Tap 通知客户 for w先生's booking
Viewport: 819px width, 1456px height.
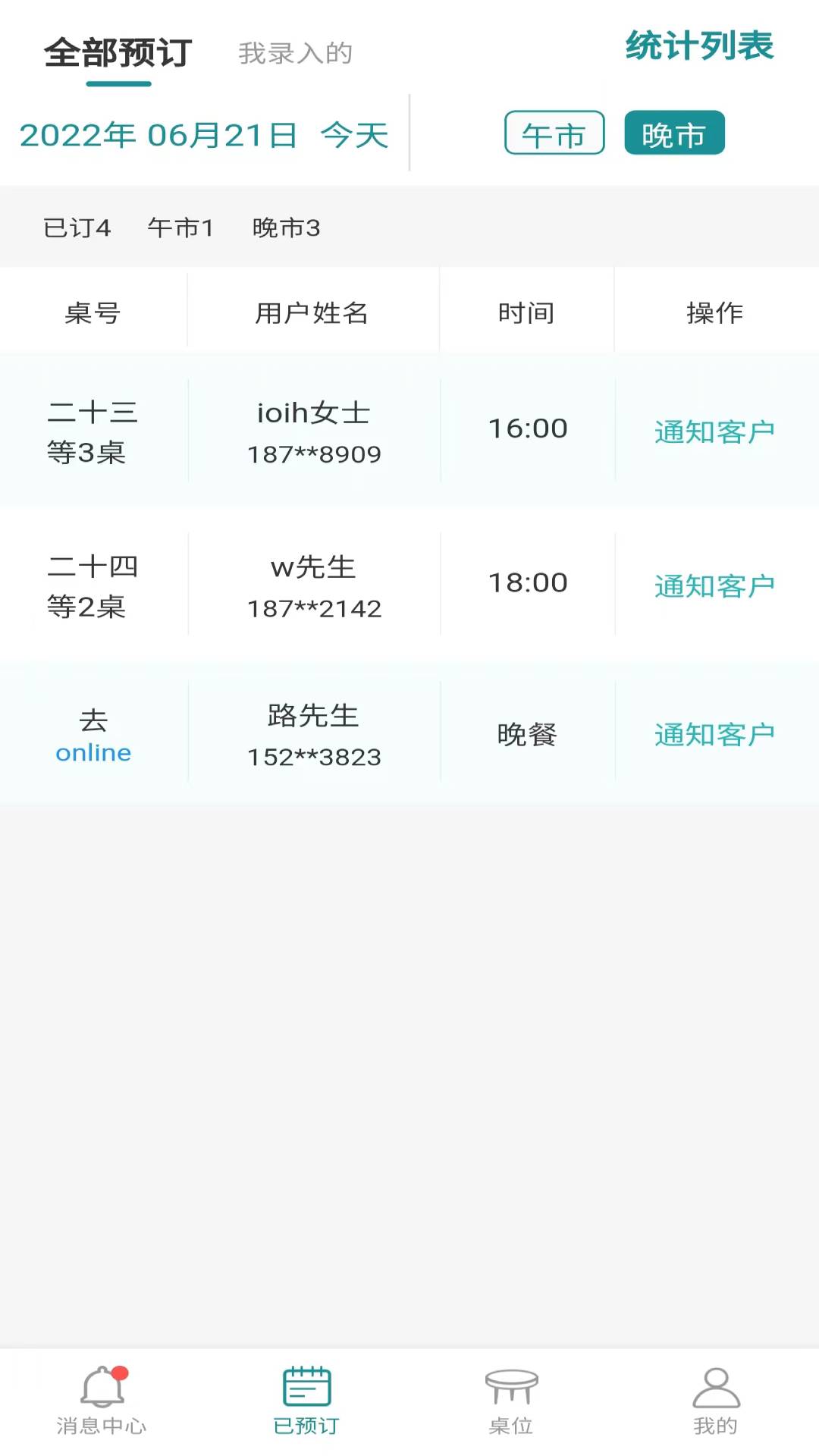tap(714, 585)
